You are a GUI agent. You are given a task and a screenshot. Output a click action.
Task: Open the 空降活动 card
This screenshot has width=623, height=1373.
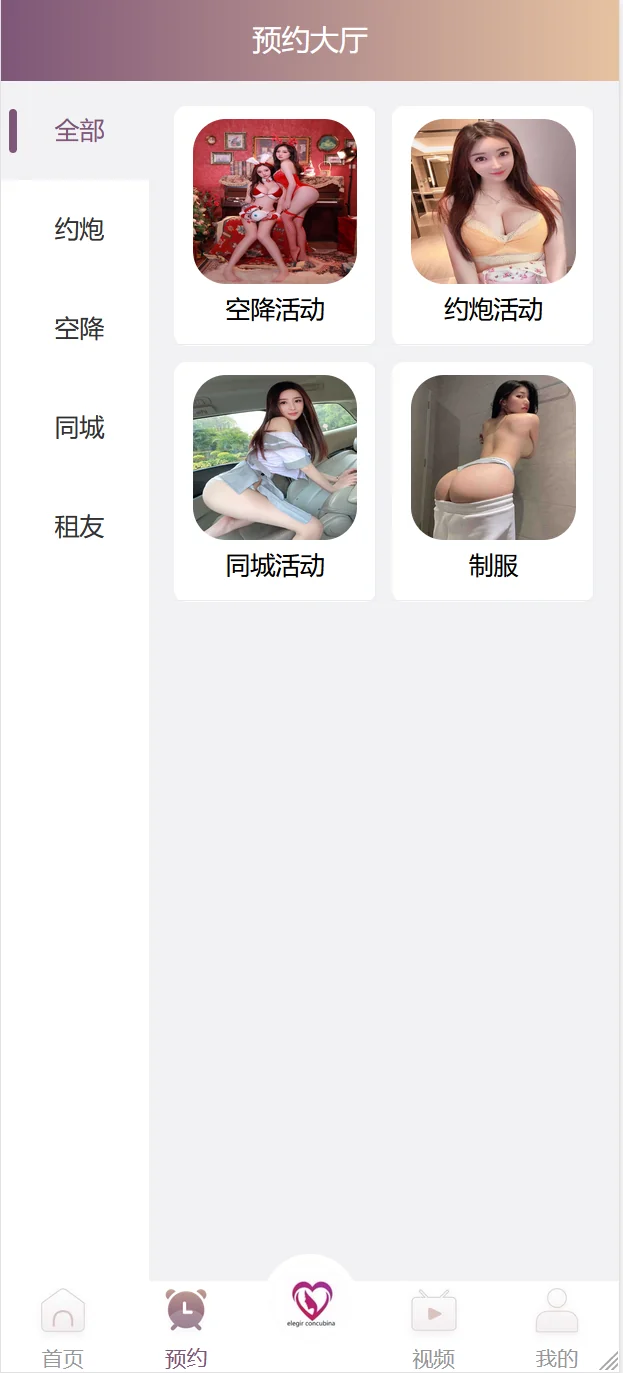click(275, 226)
